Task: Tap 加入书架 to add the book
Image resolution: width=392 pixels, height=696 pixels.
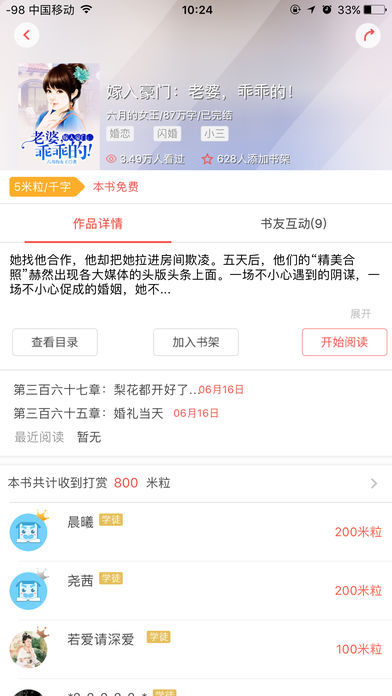Action: (x=196, y=342)
